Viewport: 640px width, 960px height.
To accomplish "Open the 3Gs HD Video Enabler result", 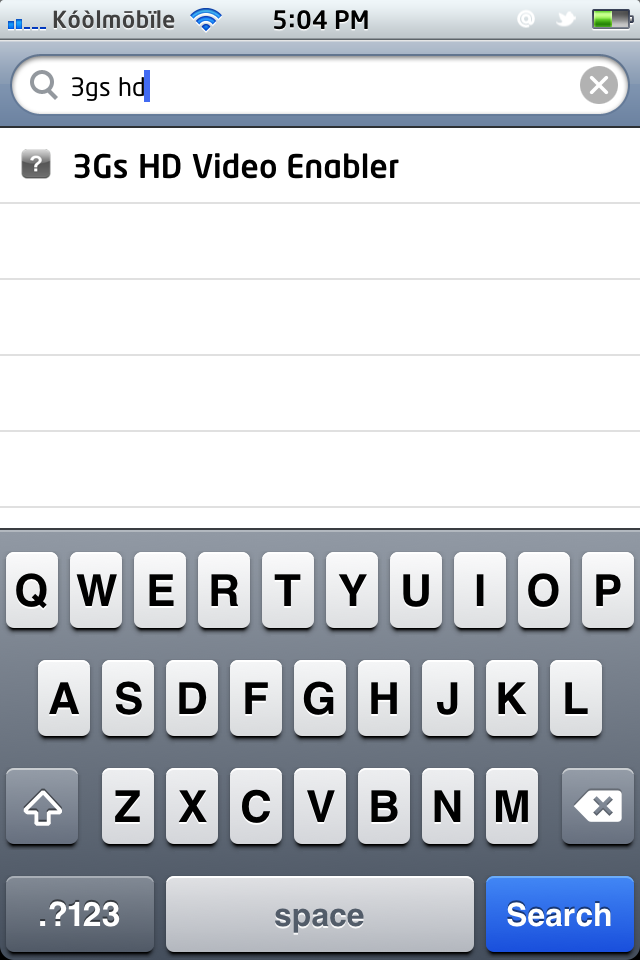I will coord(236,166).
